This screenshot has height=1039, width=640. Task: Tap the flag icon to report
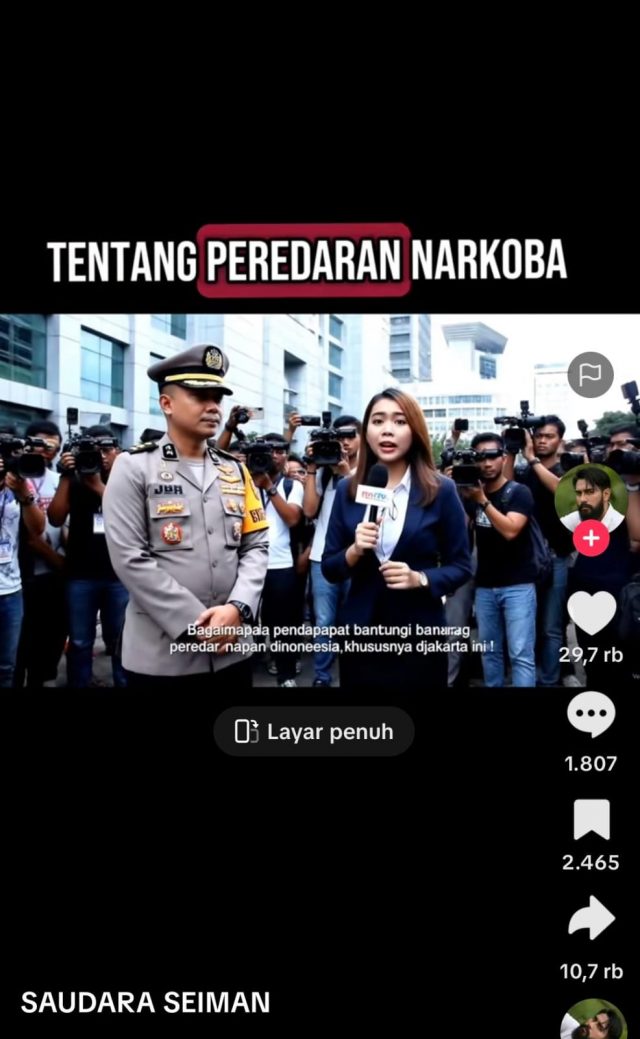click(x=591, y=375)
